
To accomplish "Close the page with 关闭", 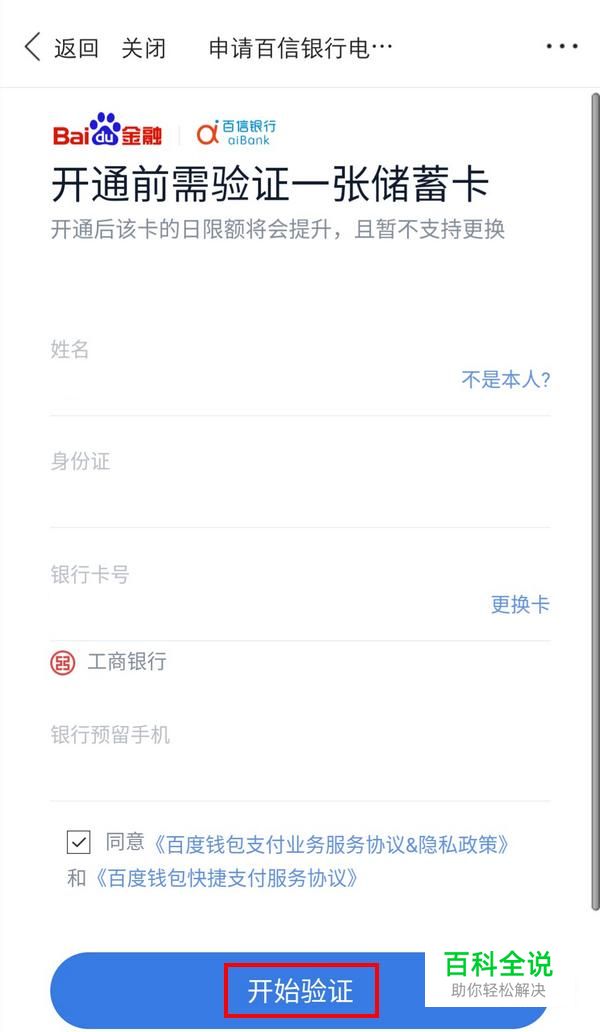I will tap(143, 48).
